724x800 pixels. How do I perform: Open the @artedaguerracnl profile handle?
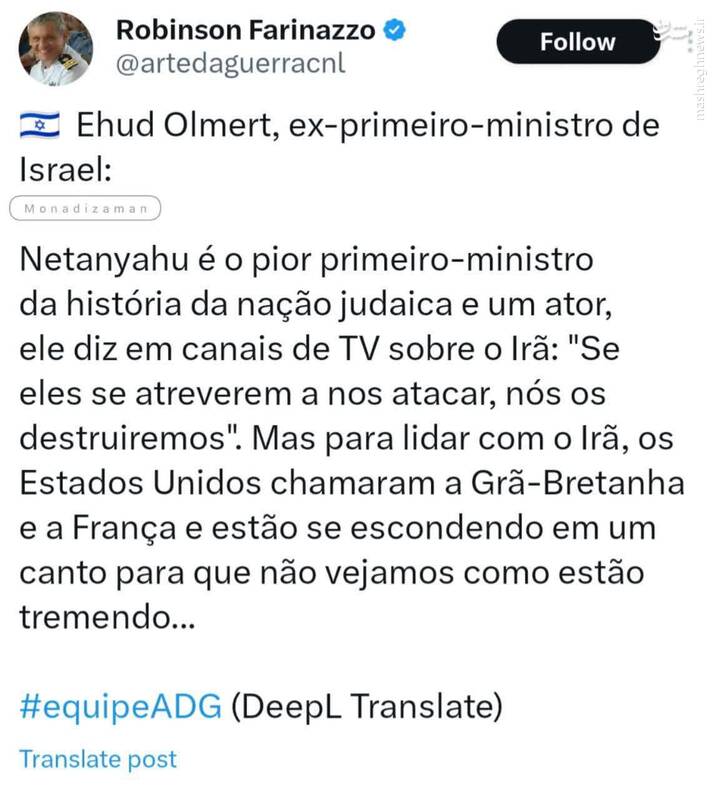(231, 65)
